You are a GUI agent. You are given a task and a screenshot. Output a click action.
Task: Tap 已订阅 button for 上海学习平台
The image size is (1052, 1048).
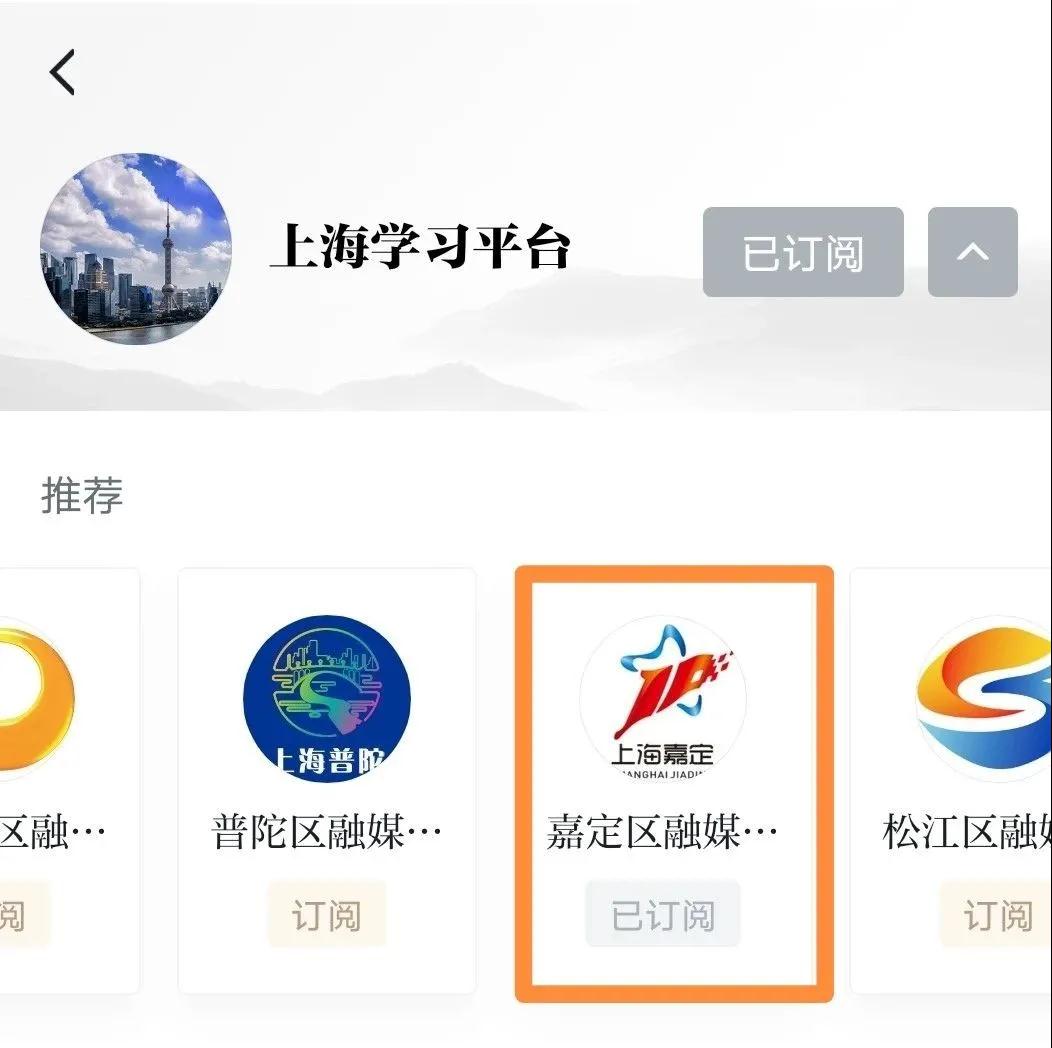tap(803, 253)
